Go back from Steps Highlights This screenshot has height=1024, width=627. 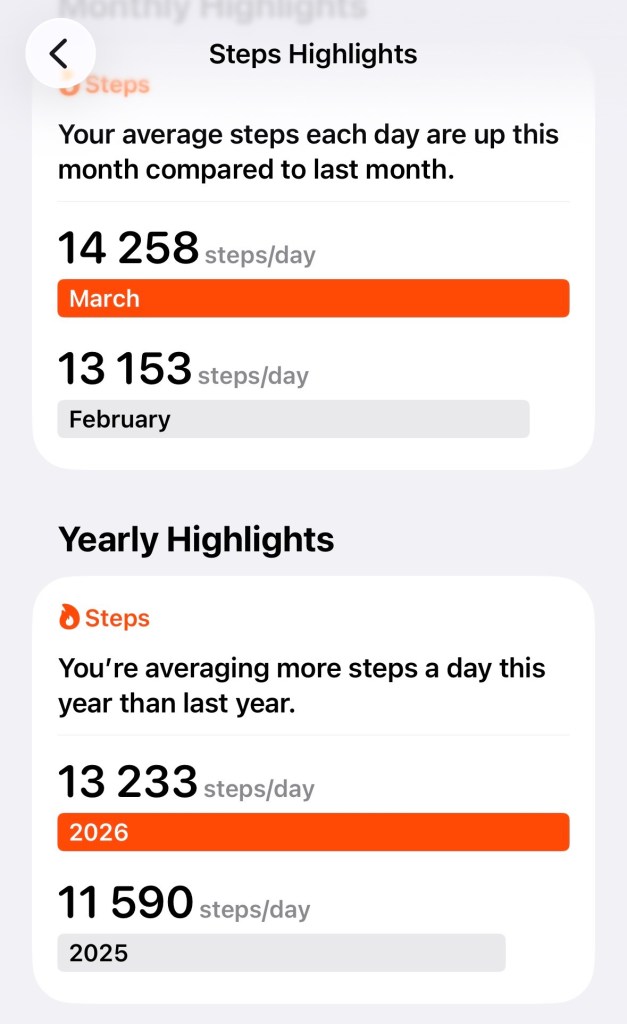pyautogui.click(x=60, y=54)
